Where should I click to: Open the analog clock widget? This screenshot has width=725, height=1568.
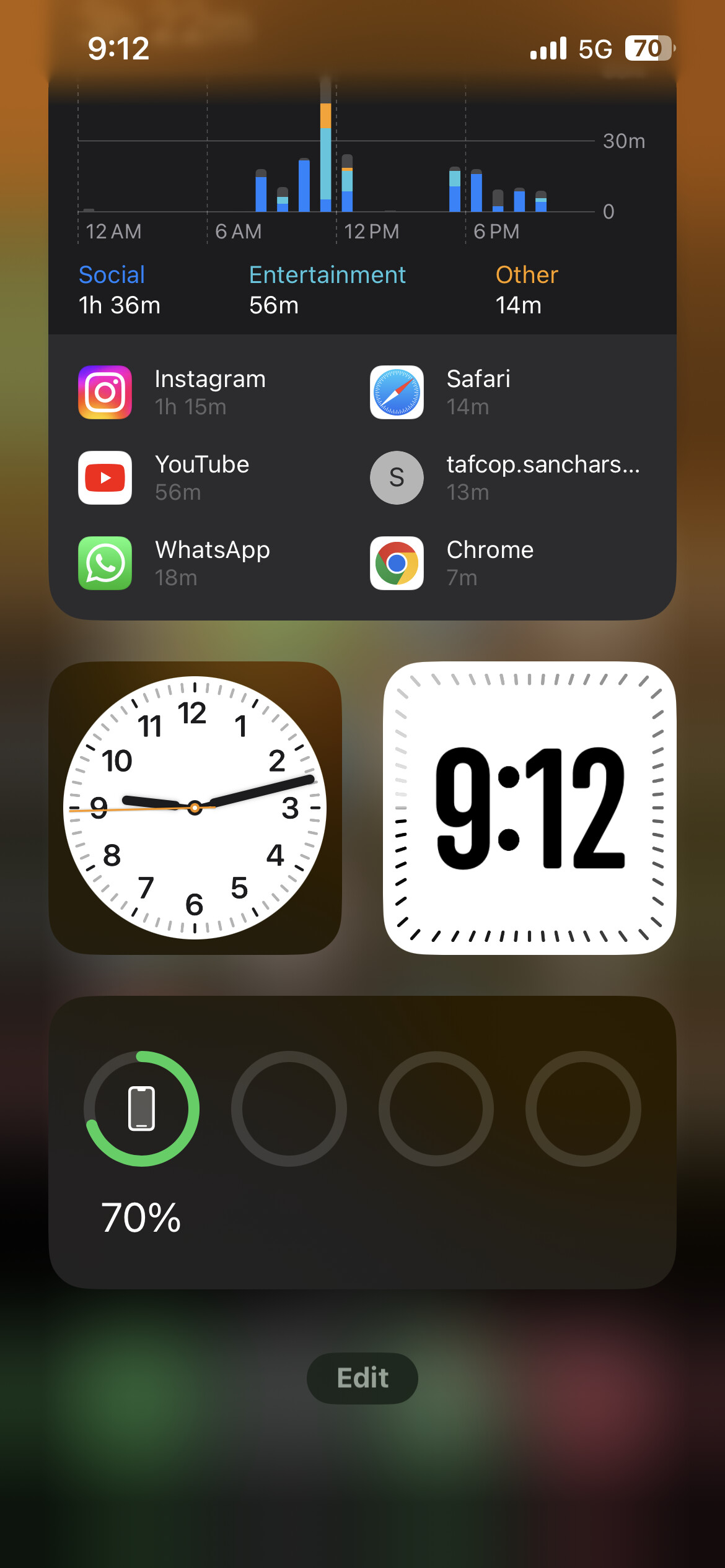tap(195, 808)
